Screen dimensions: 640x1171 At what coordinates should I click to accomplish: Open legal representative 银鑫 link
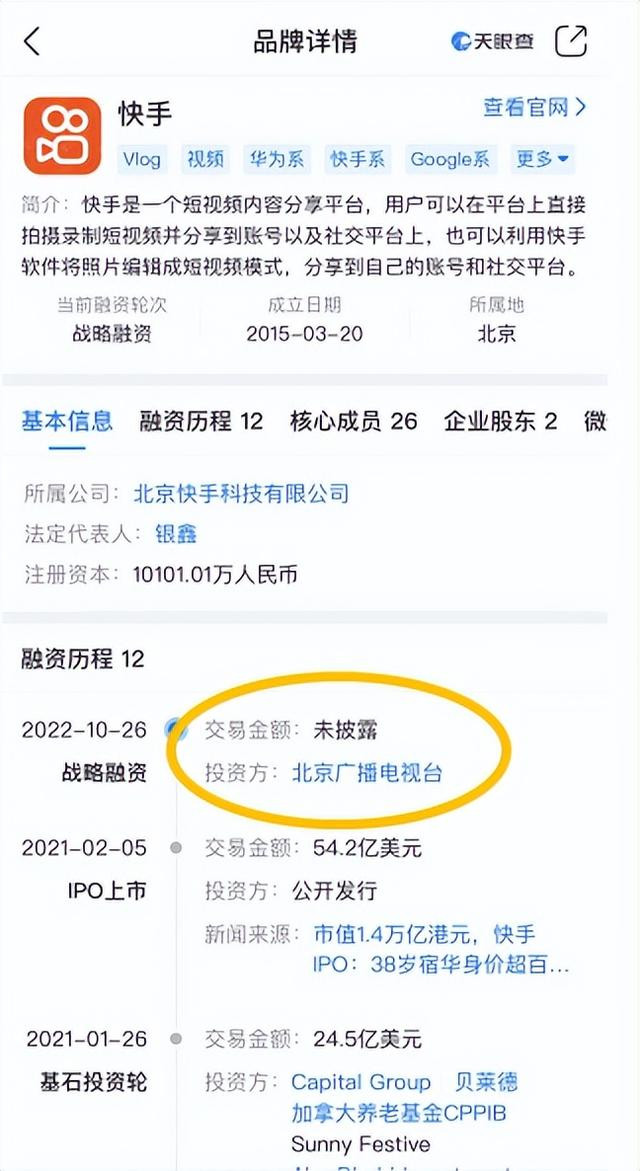click(x=175, y=534)
